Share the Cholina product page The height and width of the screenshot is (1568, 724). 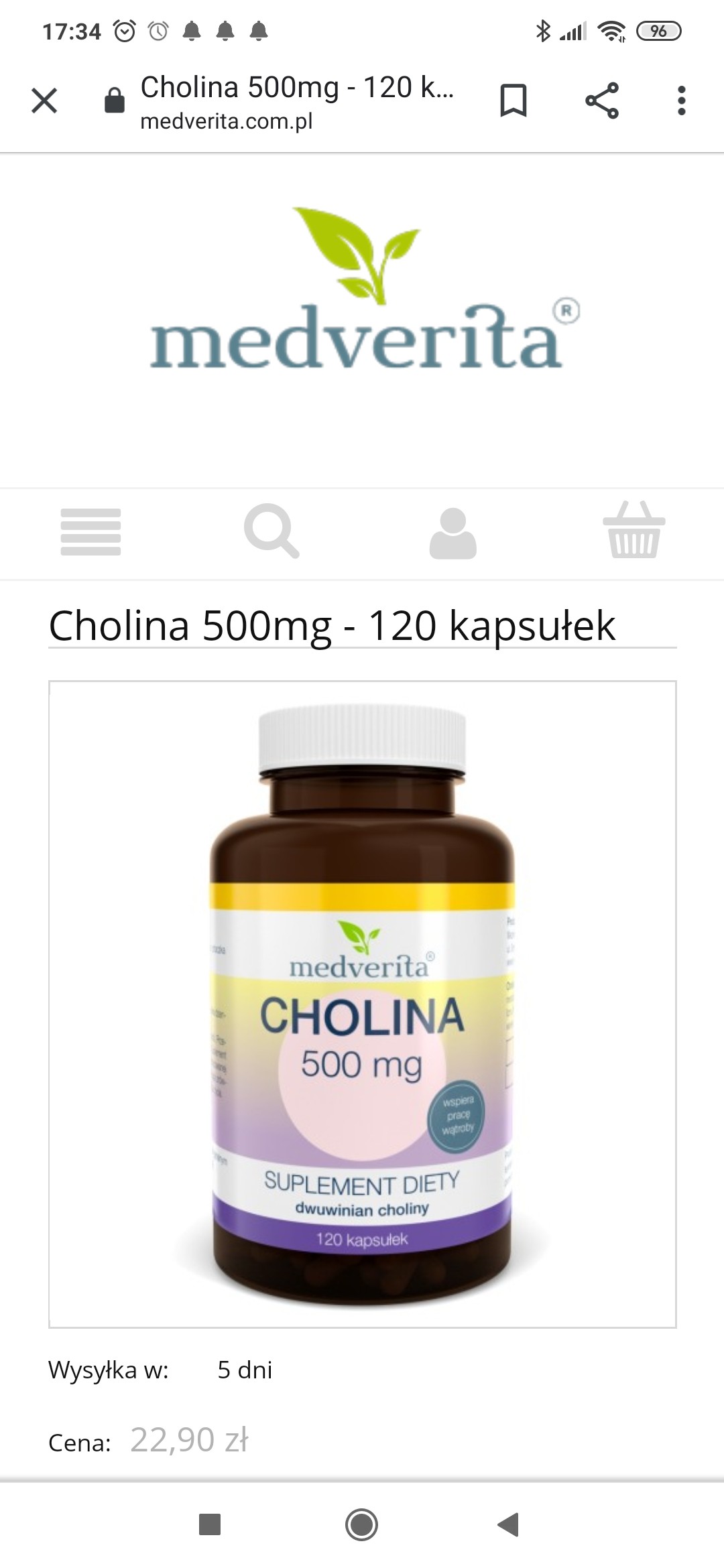tap(601, 101)
